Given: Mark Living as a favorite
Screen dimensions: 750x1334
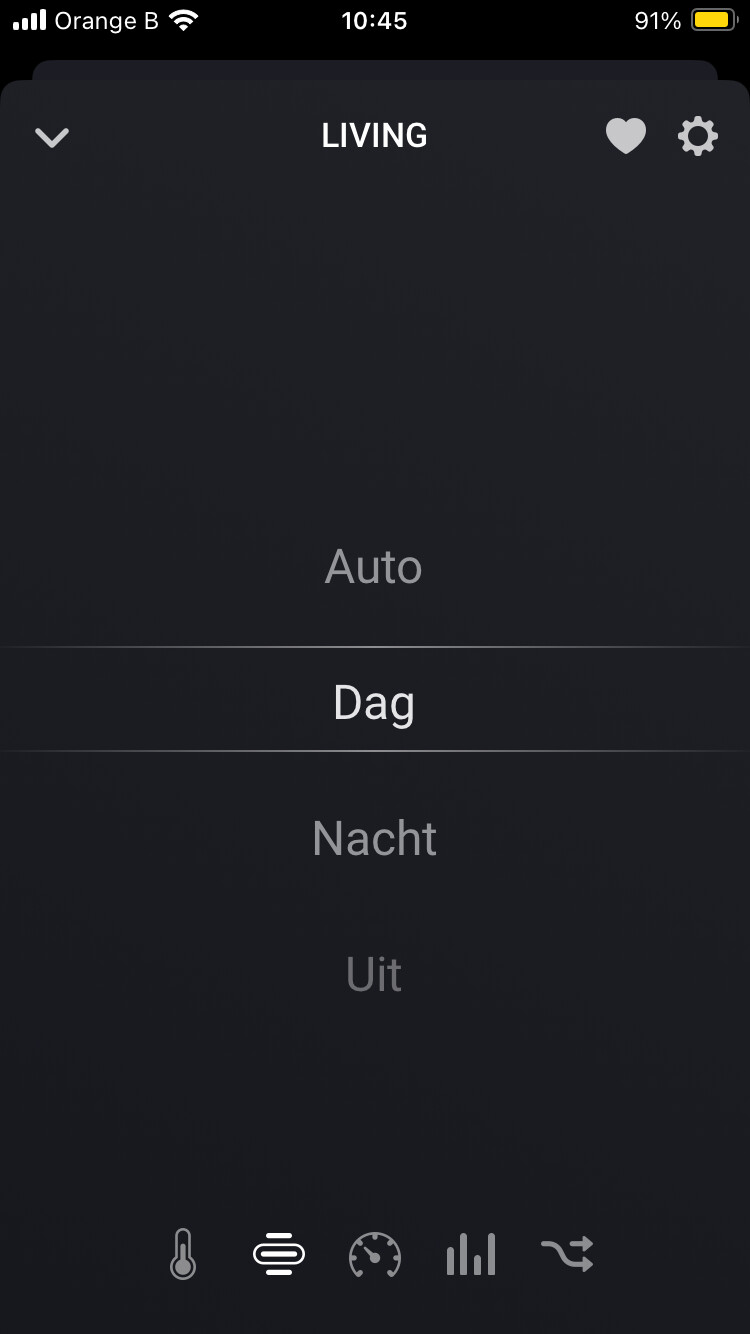Looking at the screenshot, I should (x=626, y=136).
